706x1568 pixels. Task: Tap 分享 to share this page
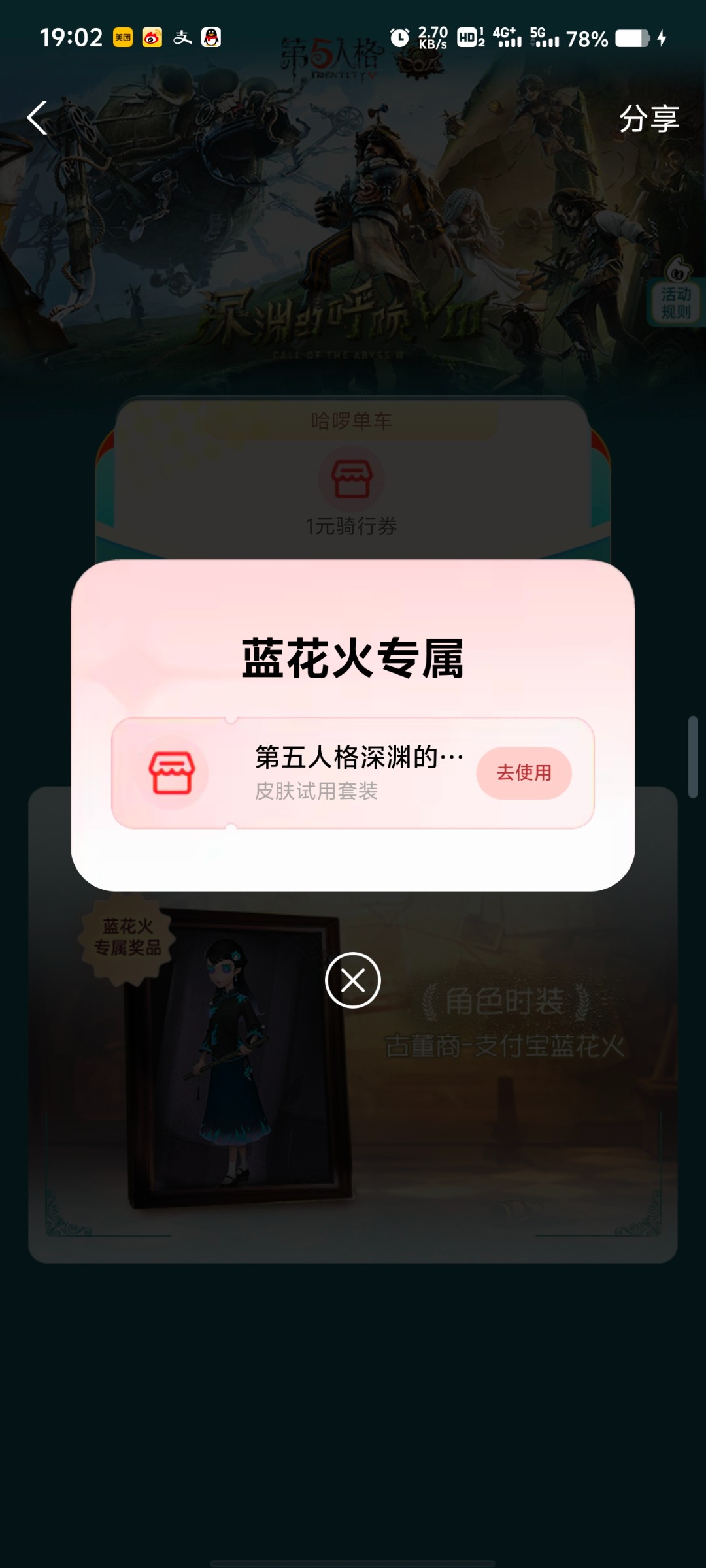(648, 119)
